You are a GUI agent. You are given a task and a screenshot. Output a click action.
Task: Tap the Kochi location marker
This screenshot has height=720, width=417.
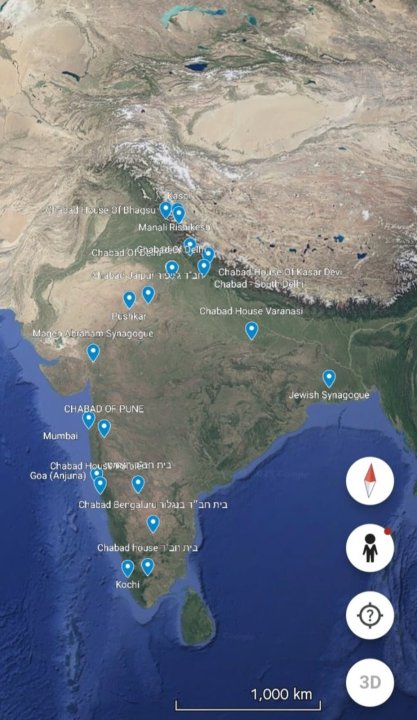128,568
